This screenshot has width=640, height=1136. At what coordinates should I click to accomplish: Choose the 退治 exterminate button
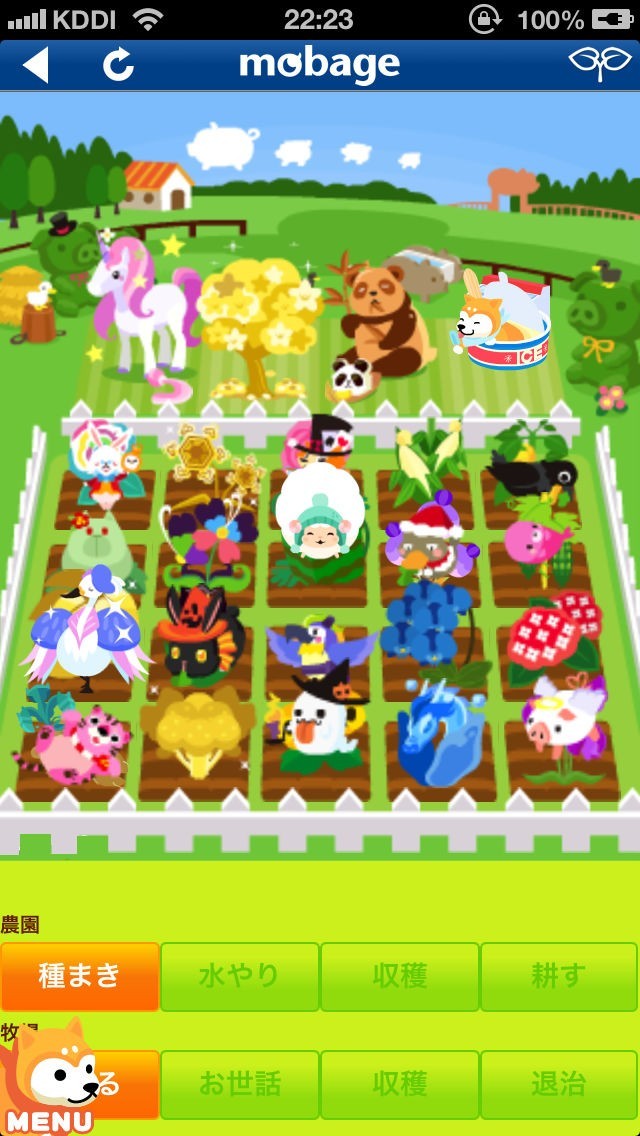[x=559, y=1085]
